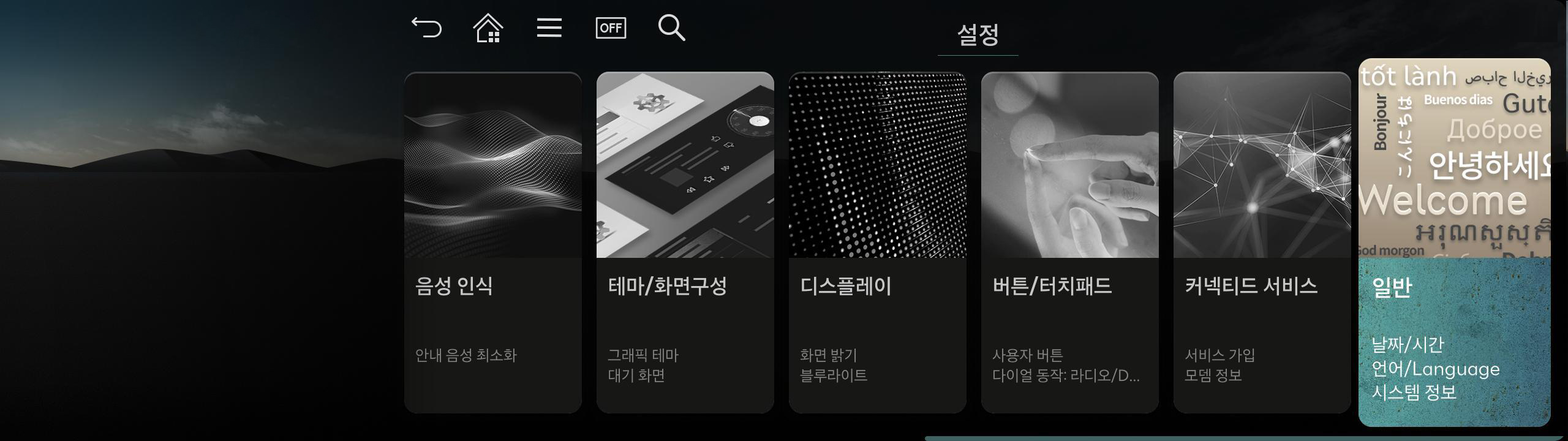Go back using the return arrow

tap(426, 28)
